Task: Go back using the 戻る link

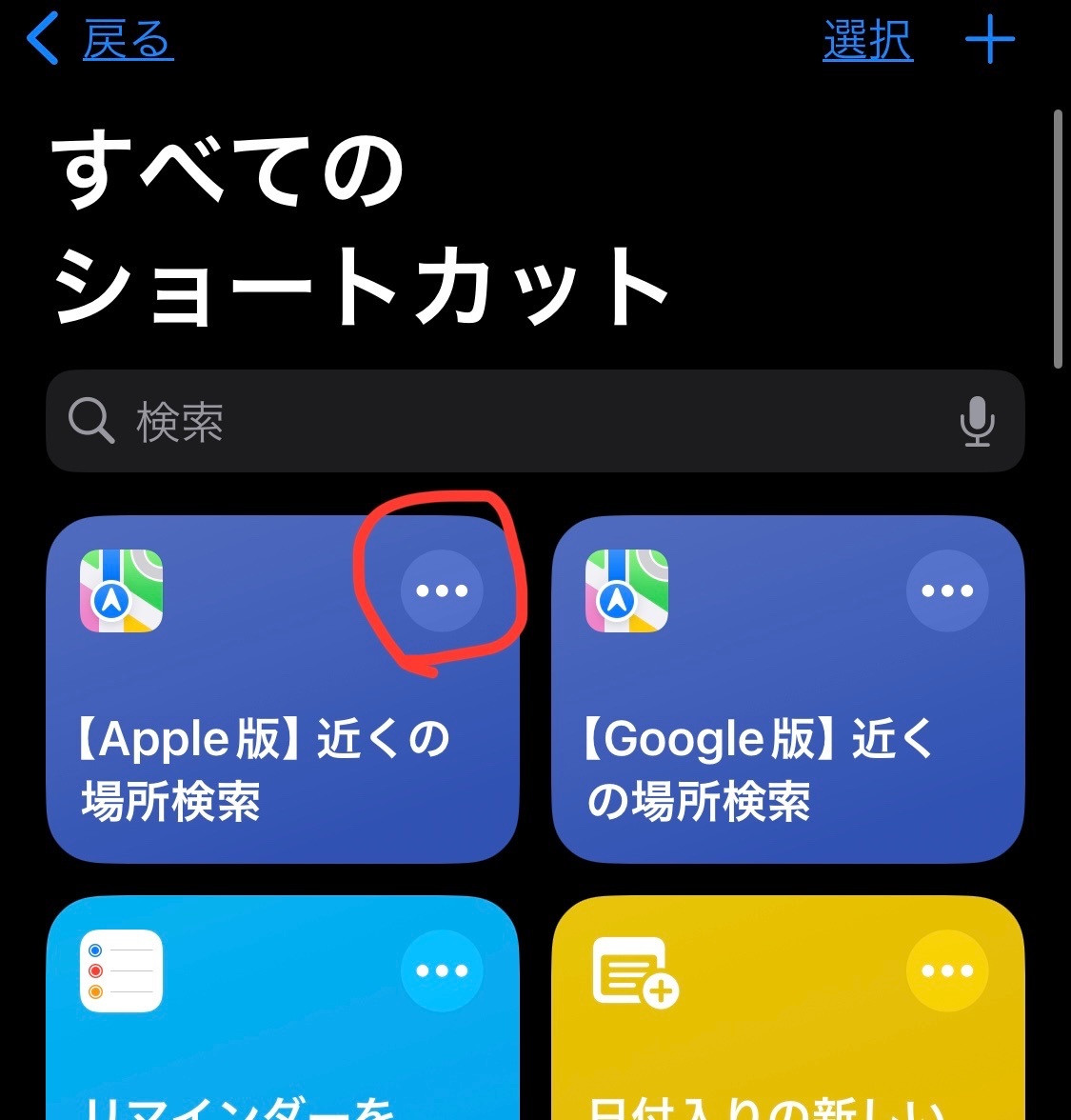Action: point(128,40)
